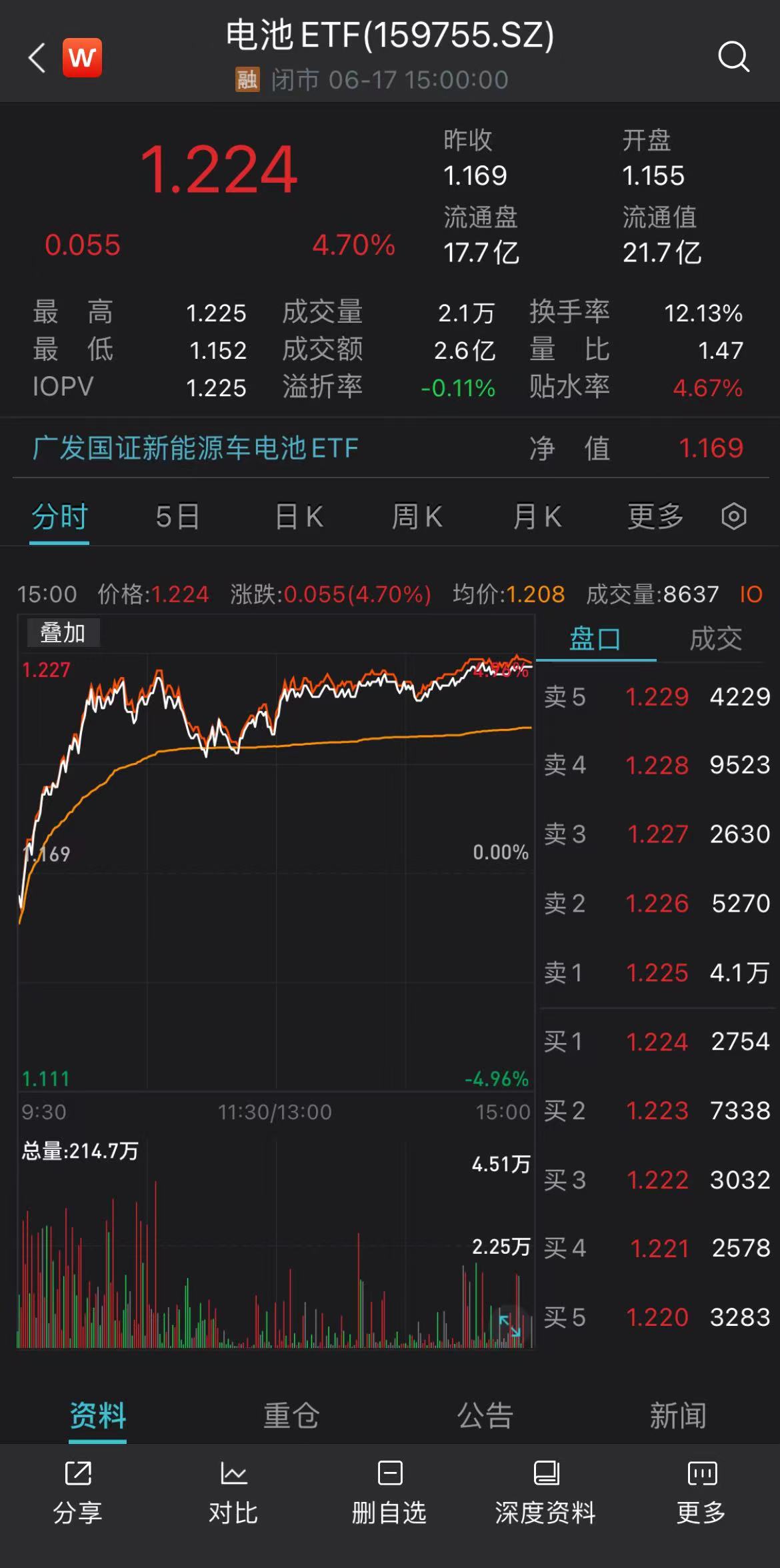Image resolution: width=780 pixels, height=1568 pixels.
Task: Open the search magnifier icon
Action: point(734,57)
